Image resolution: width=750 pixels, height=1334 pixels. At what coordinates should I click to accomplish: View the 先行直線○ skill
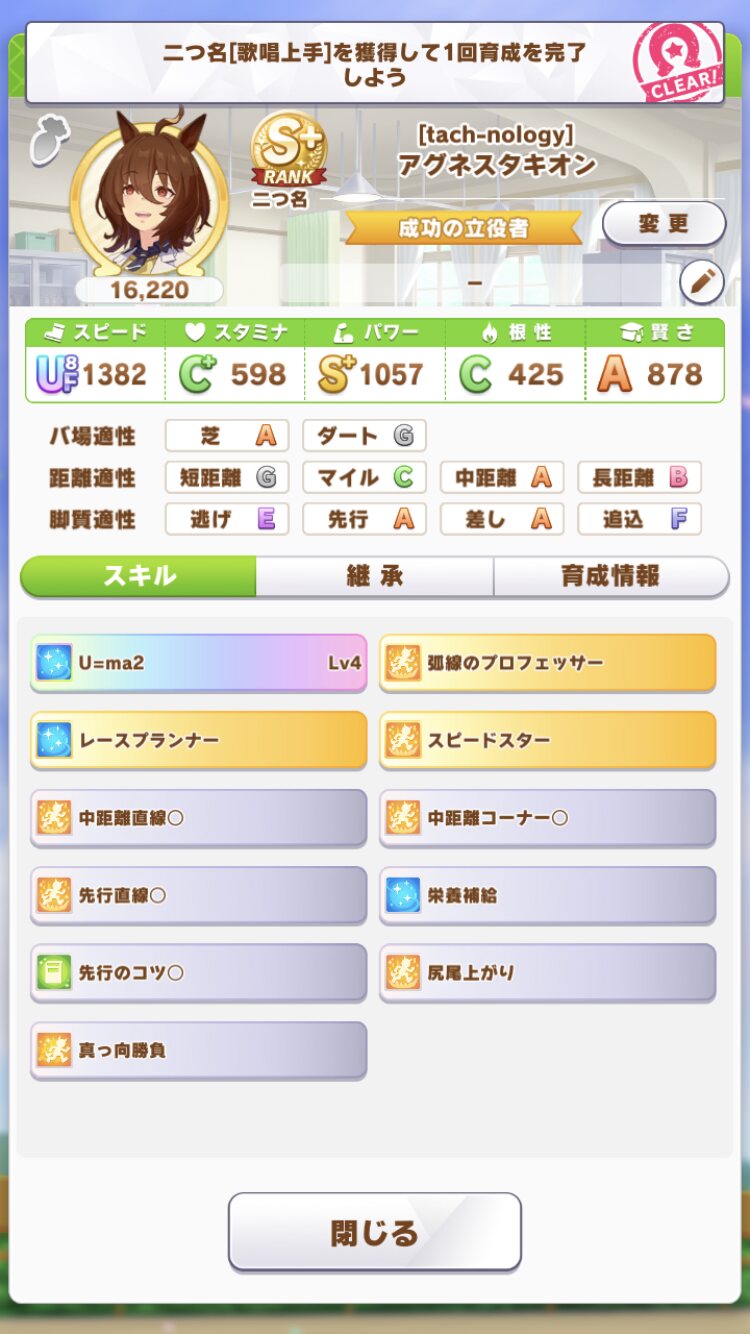(198, 895)
